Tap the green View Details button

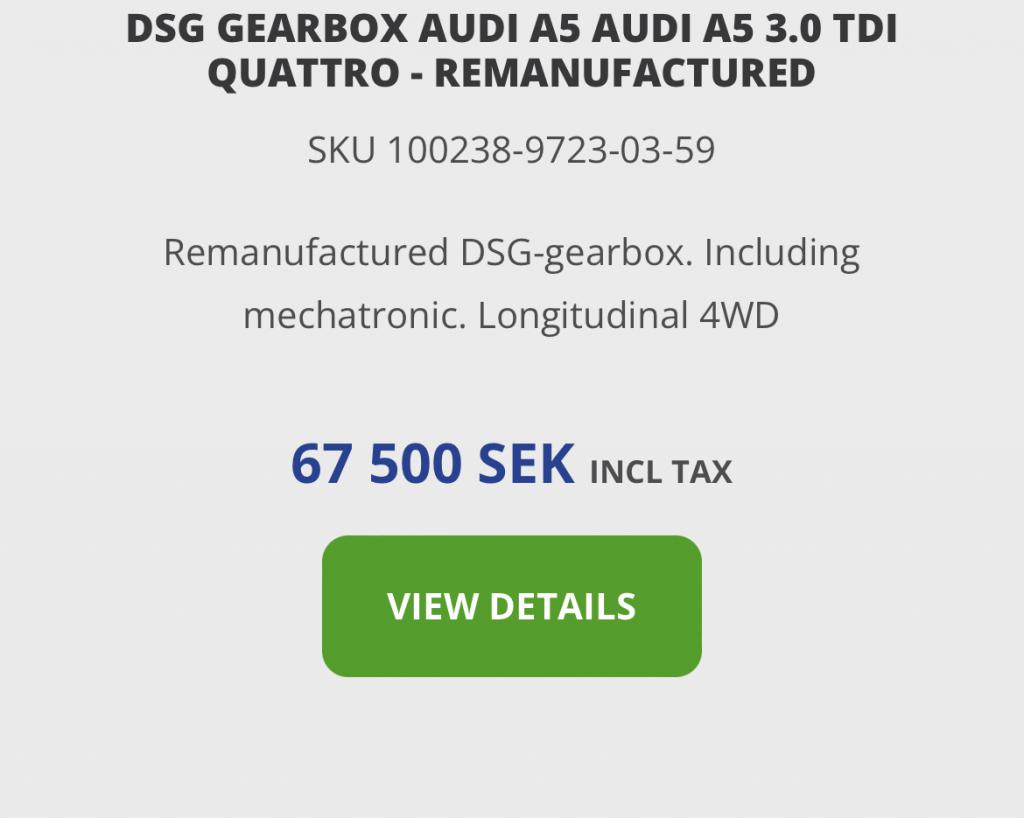511,606
